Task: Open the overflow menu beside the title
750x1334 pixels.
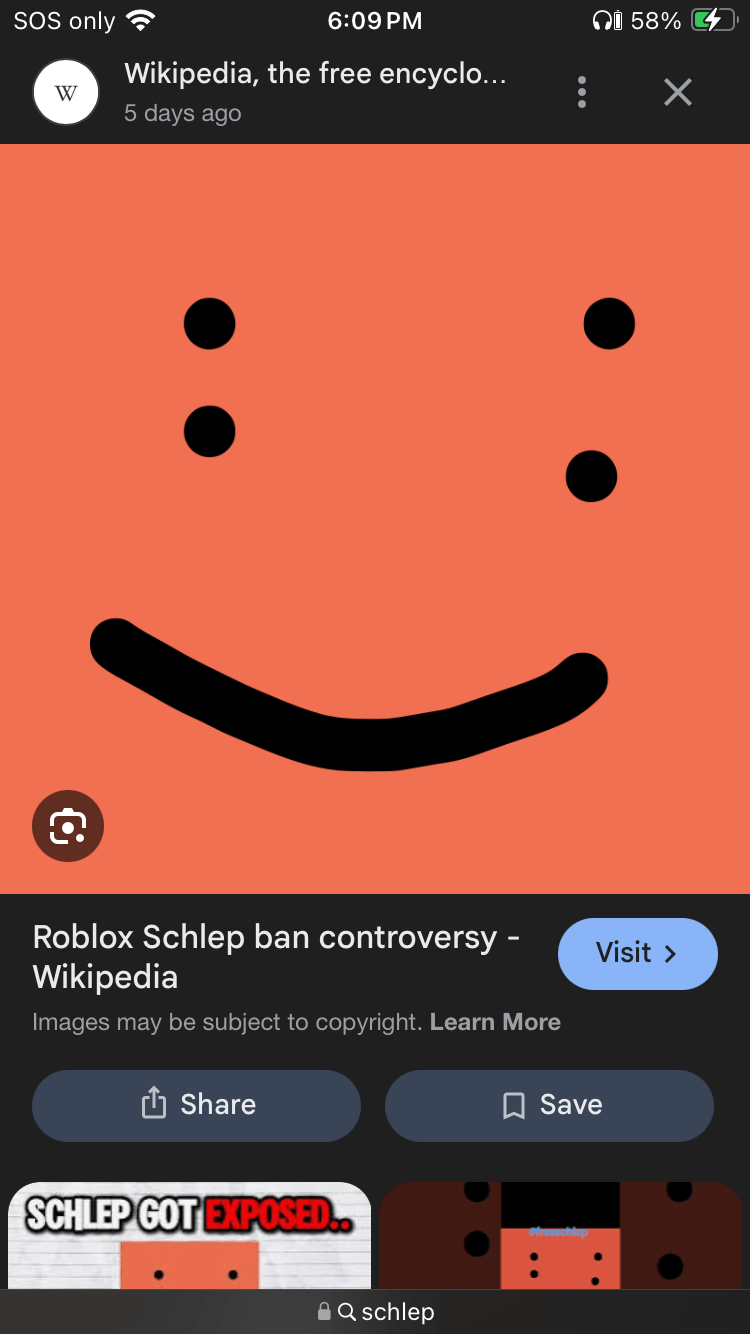Action: coord(581,91)
